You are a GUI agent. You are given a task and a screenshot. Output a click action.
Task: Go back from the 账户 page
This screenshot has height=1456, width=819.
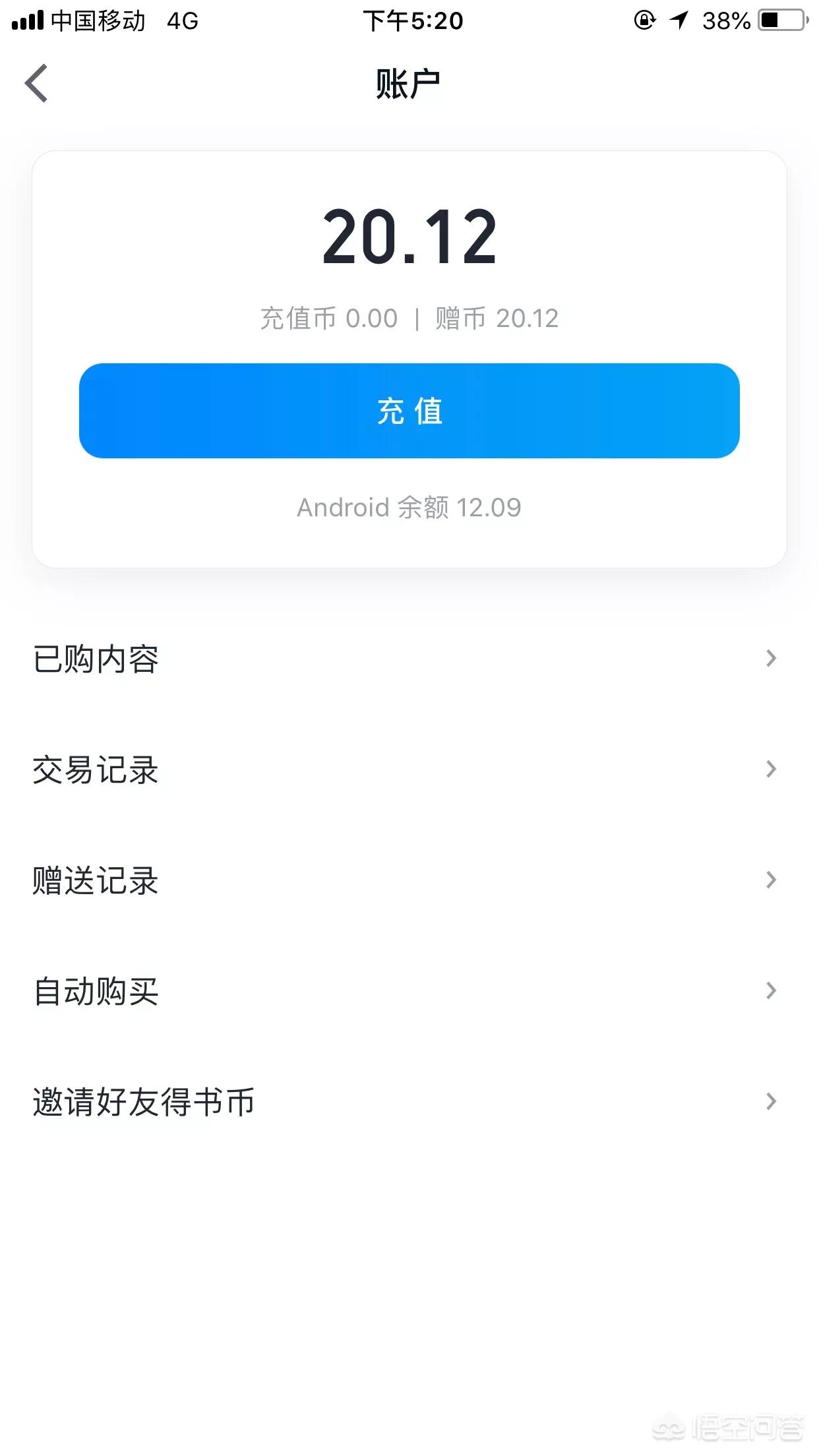(x=37, y=84)
